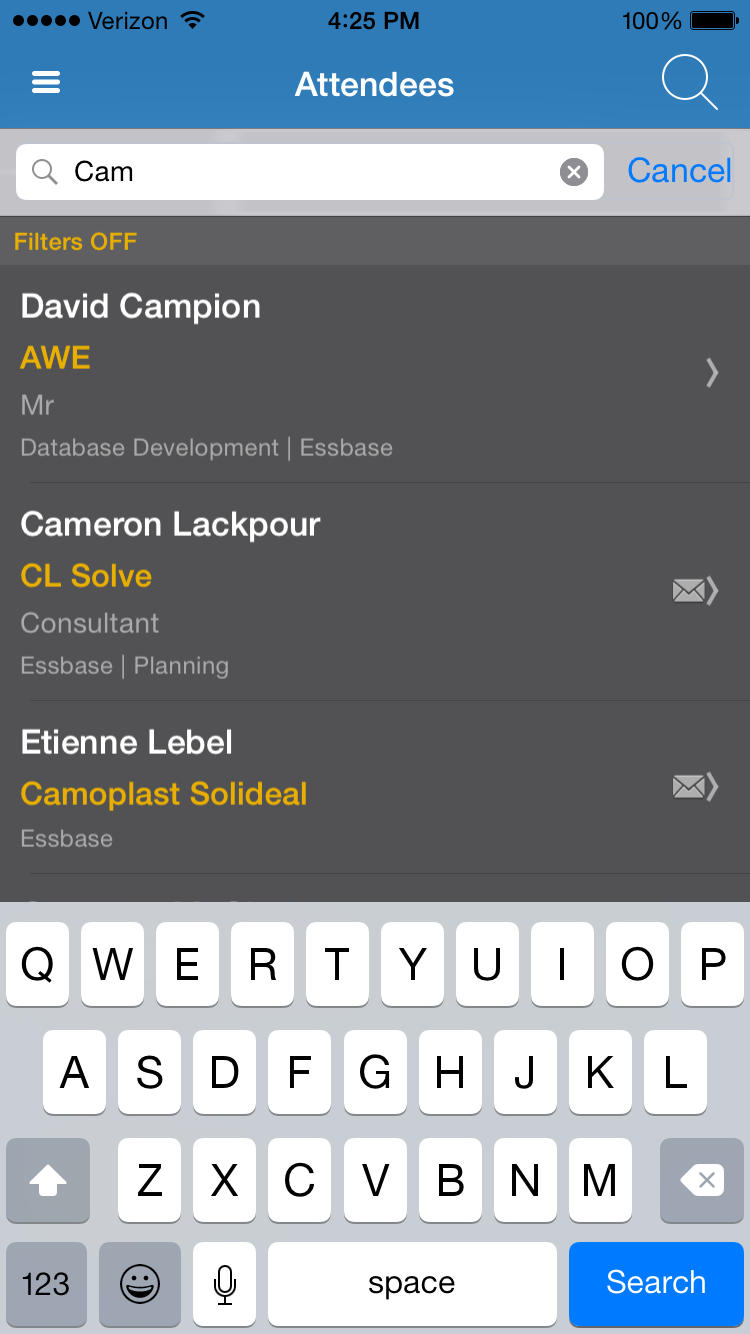Viewport: 750px width, 1334px height.
Task: Clear the search text
Action: click(573, 173)
